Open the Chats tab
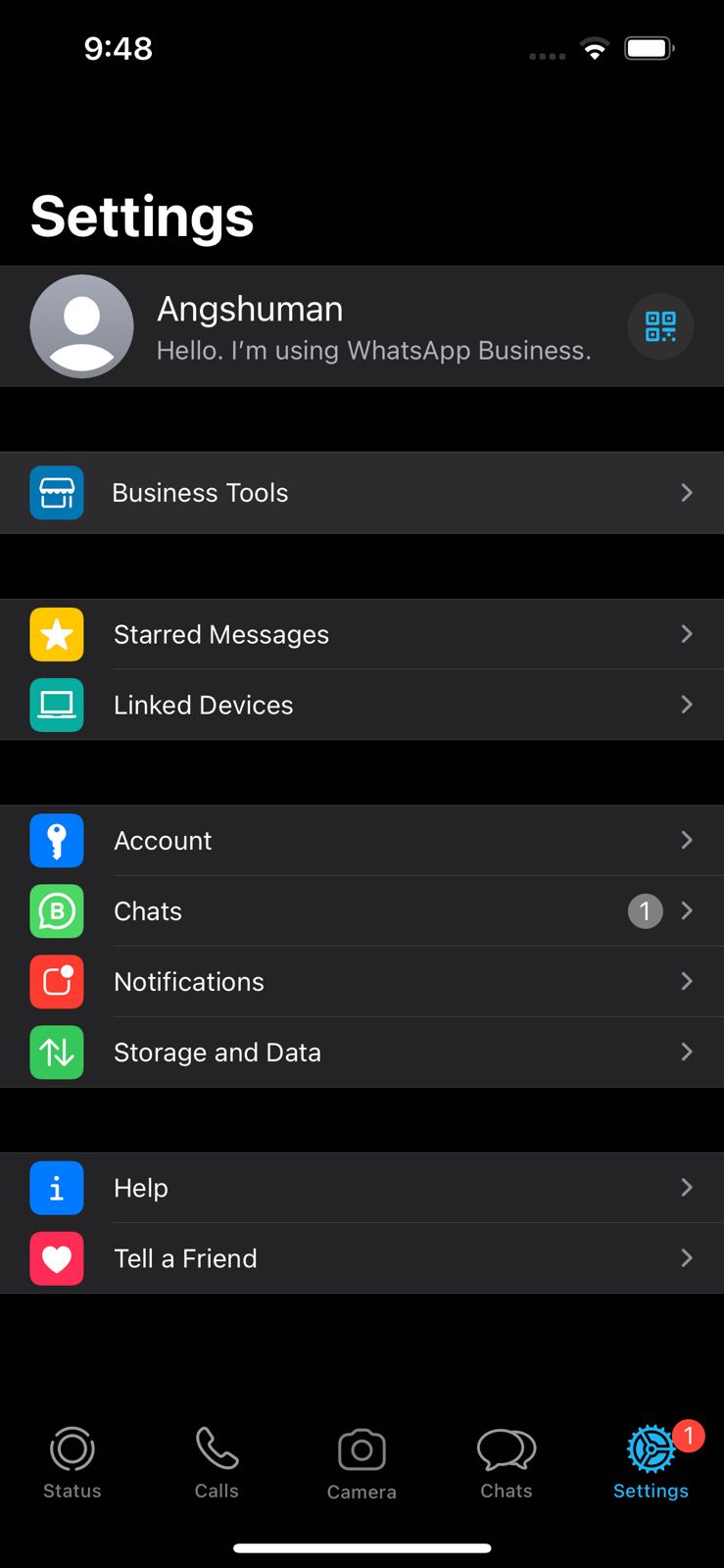The height and width of the screenshot is (1568, 724). (x=507, y=1460)
